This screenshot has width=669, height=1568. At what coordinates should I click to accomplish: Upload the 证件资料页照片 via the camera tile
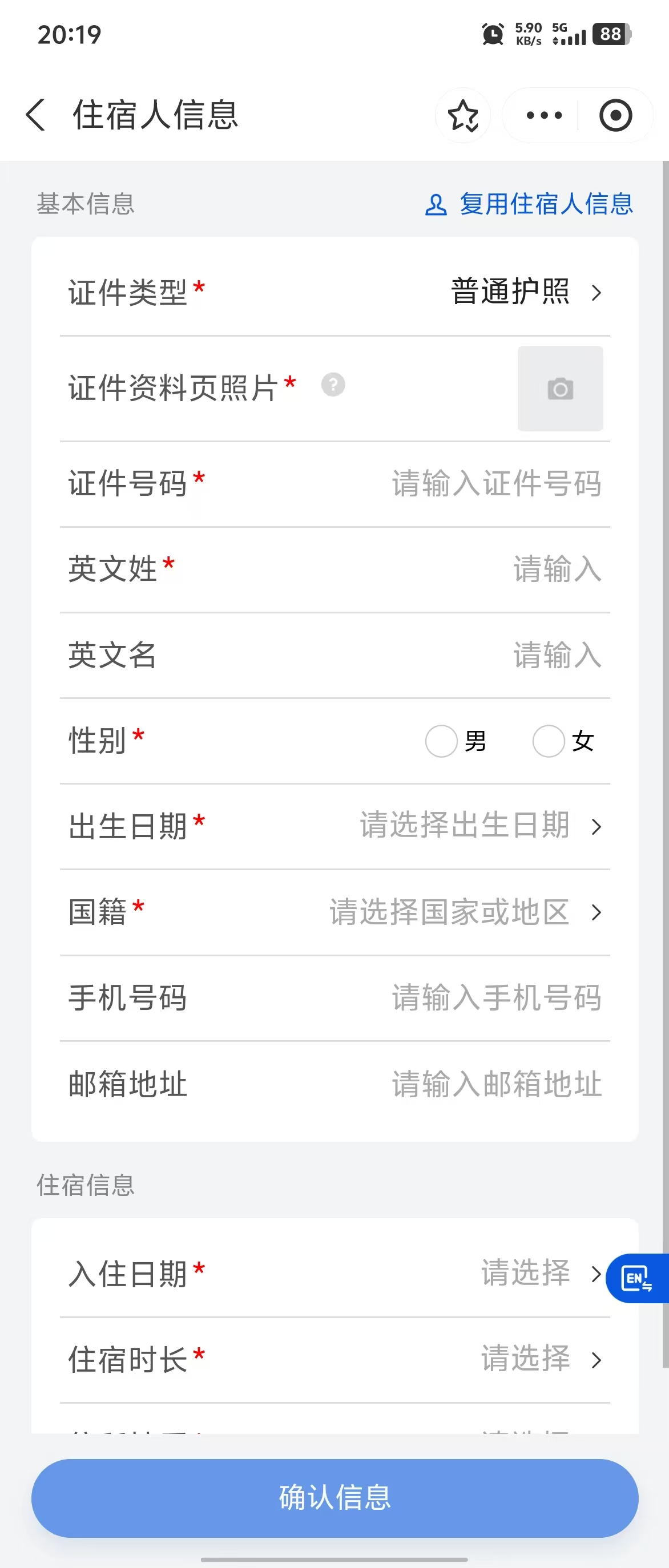tap(560, 389)
